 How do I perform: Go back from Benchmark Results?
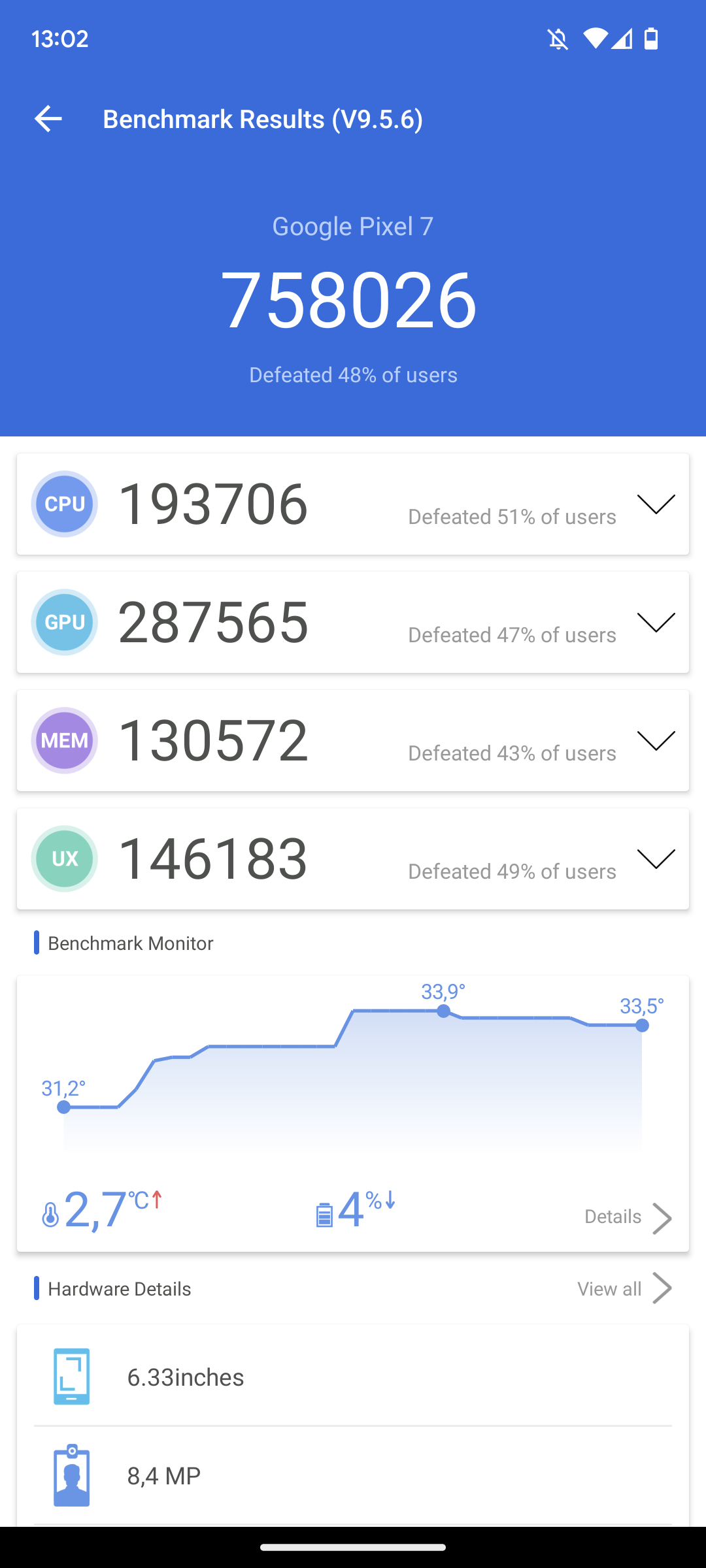(x=48, y=119)
